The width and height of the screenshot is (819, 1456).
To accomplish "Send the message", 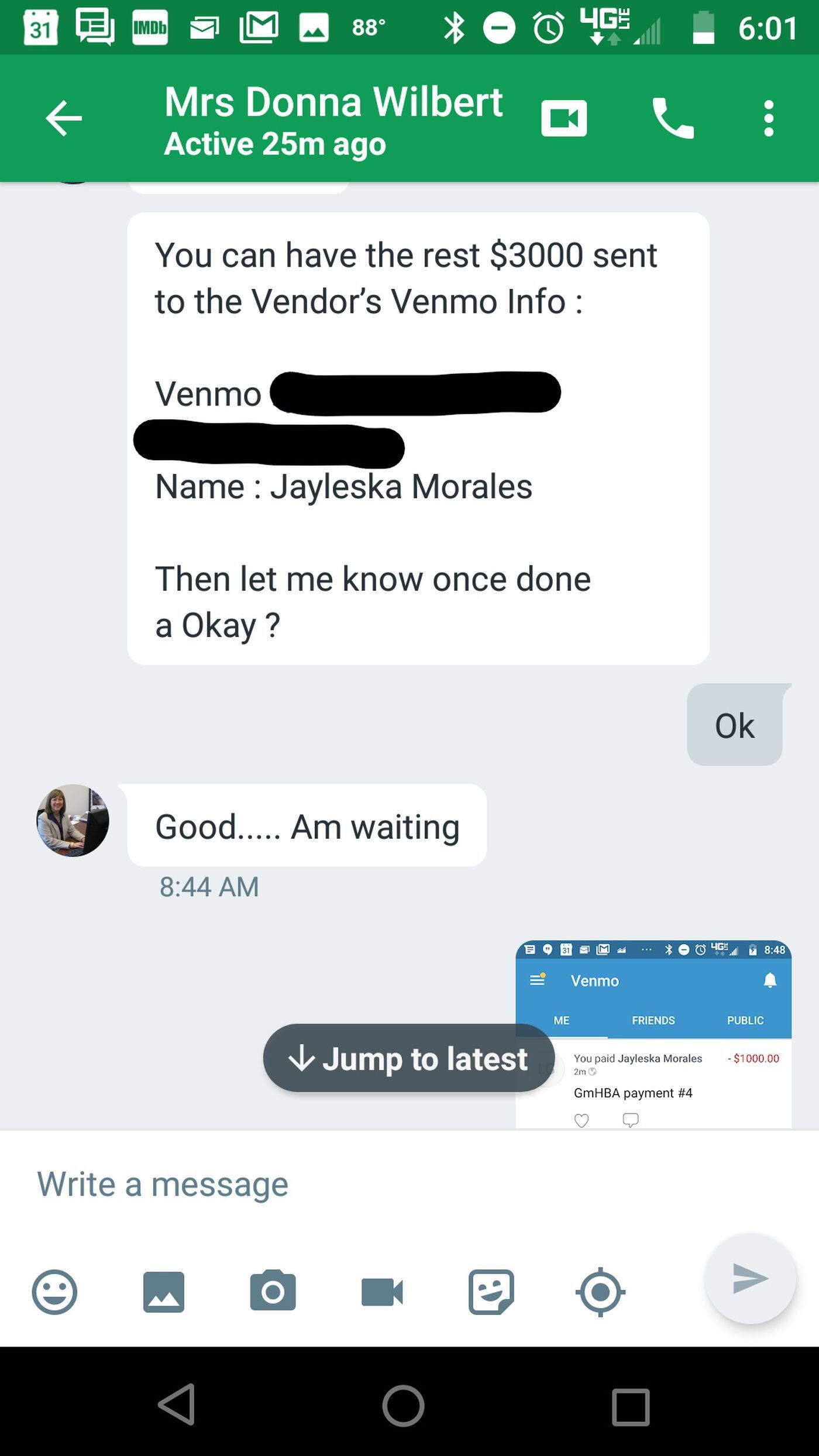I will pyautogui.click(x=750, y=1278).
